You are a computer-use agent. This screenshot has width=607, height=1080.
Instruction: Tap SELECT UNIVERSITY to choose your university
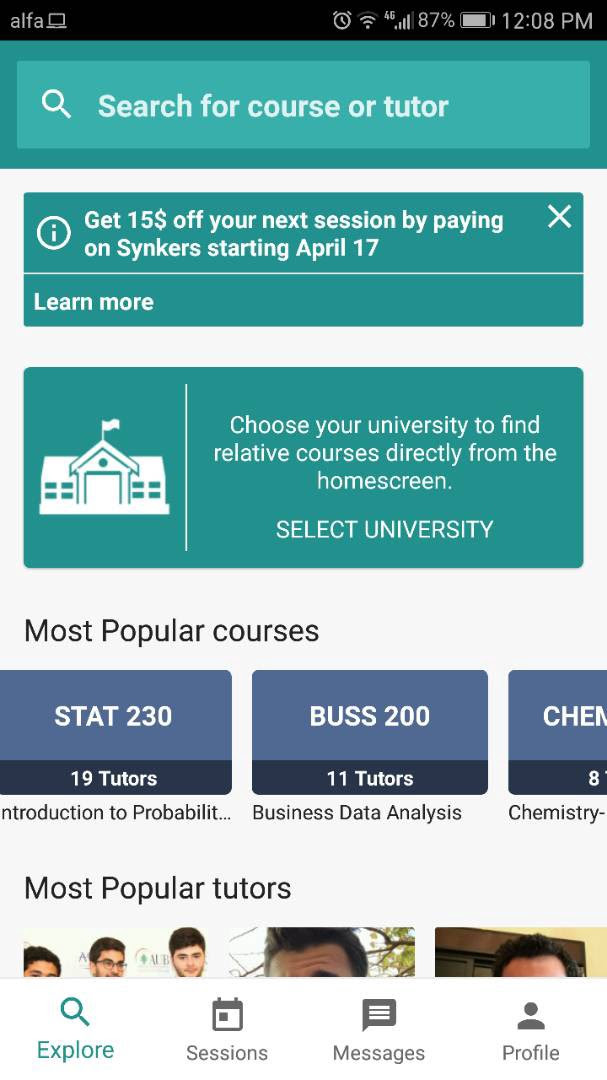coord(384,529)
